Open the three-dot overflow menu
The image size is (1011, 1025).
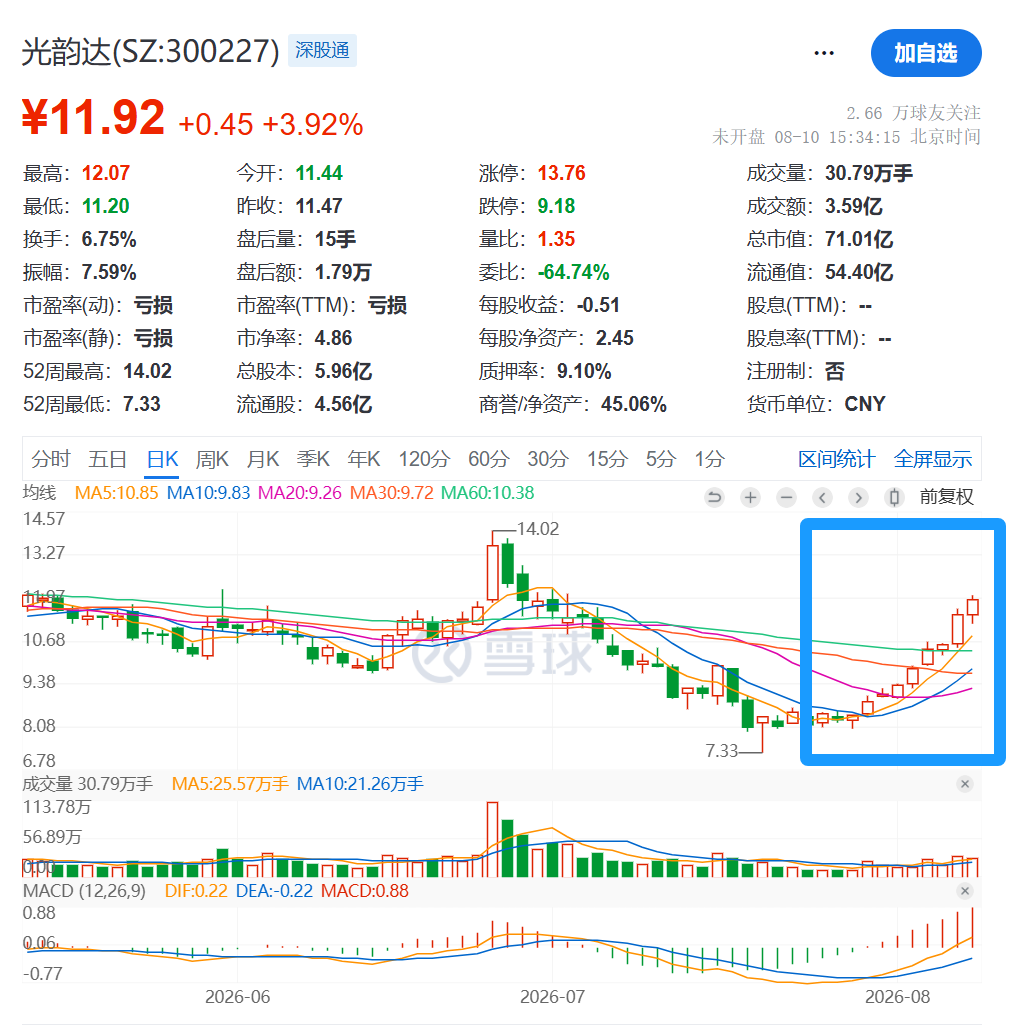pos(823,53)
